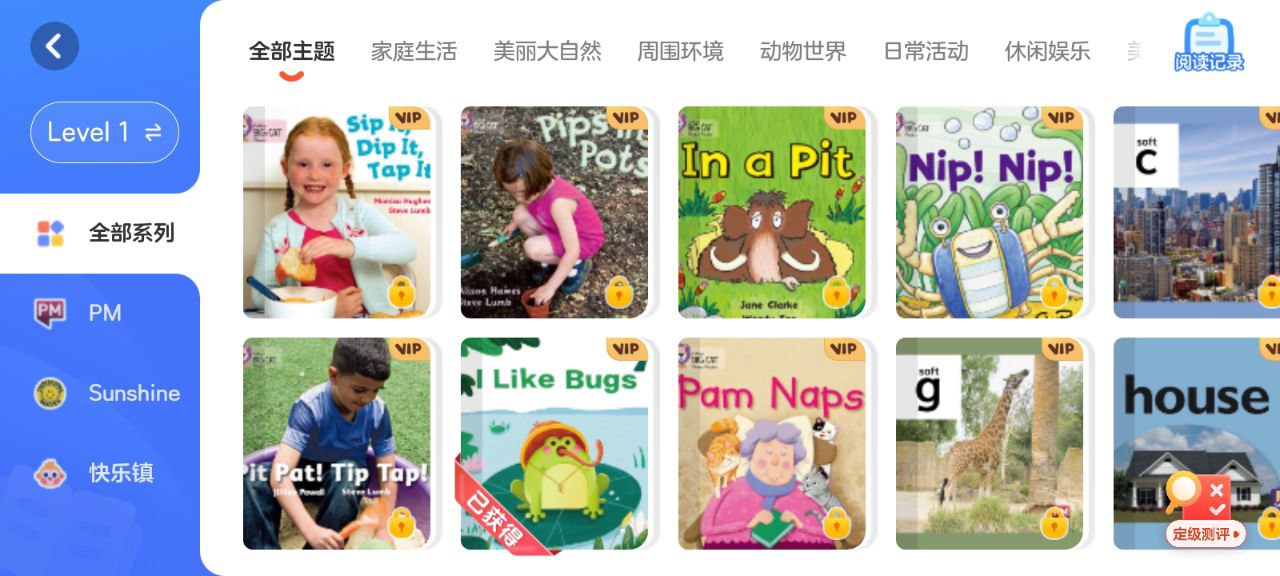This screenshot has height=576, width=1280.
Task: Switch to the 动物世界 tab
Action: (x=803, y=51)
